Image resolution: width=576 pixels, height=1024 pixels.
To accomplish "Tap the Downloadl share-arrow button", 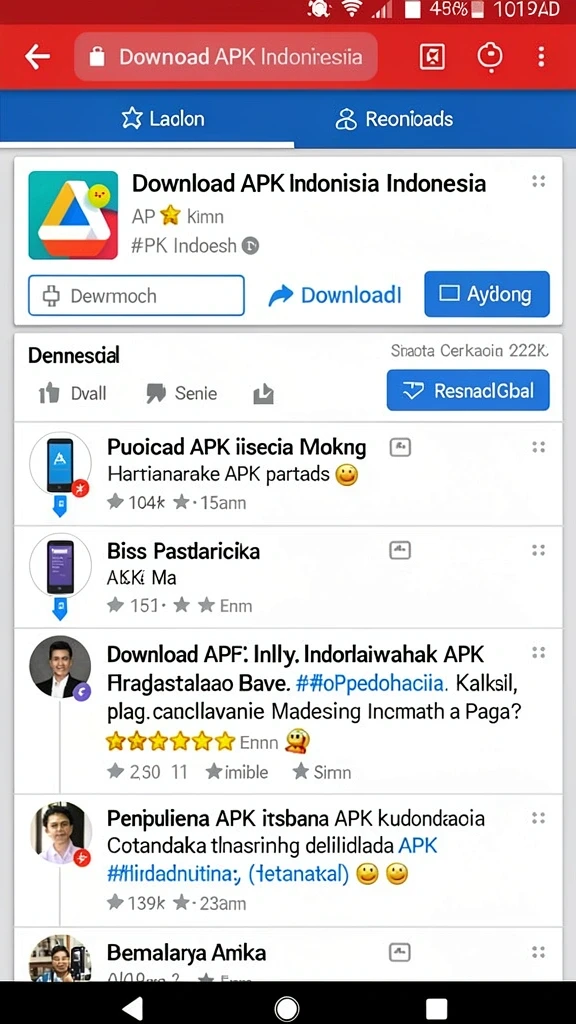I will pyautogui.click(x=334, y=295).
